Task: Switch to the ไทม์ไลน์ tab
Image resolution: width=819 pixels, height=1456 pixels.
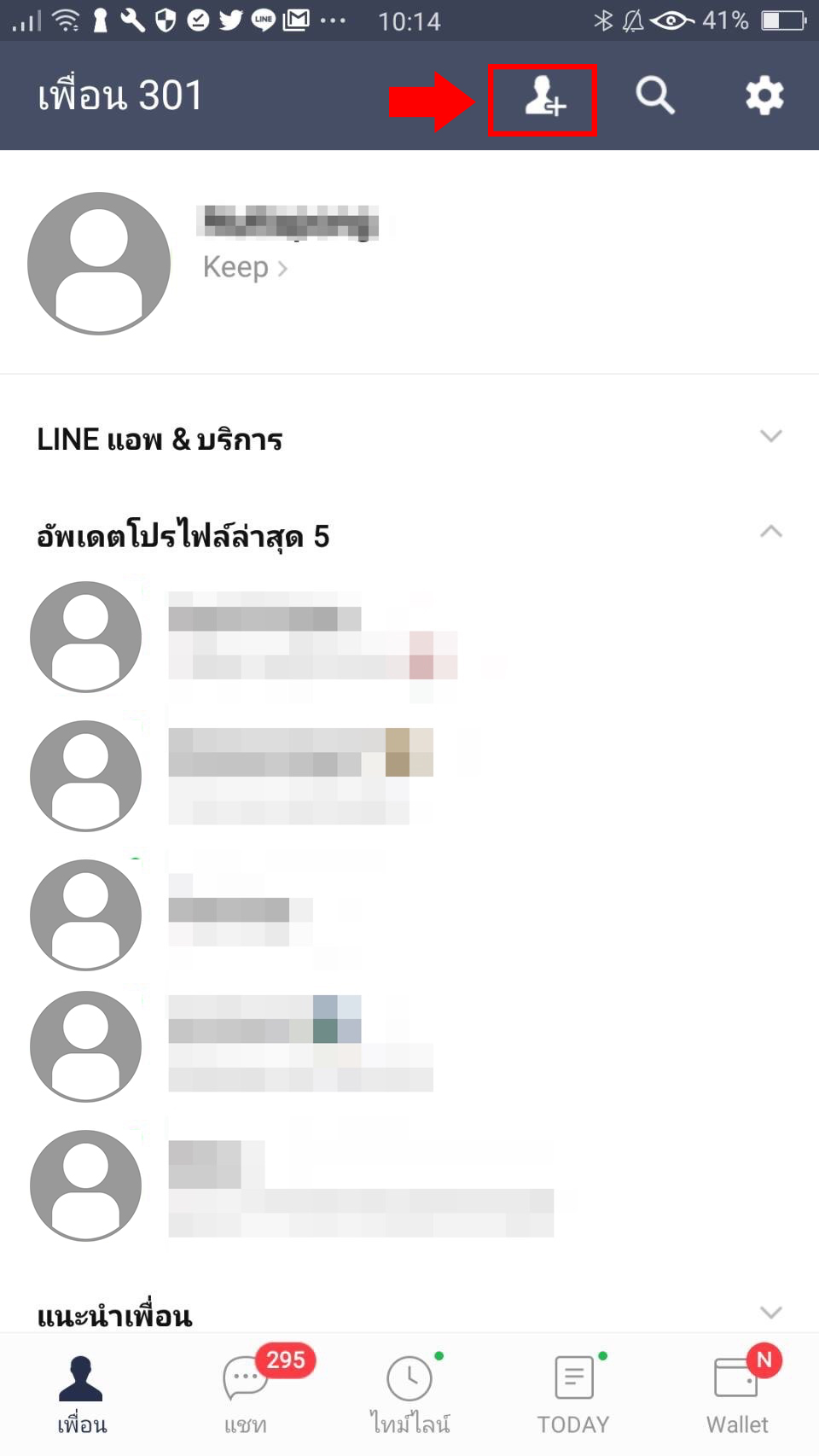Action: tap(409, 1393)
